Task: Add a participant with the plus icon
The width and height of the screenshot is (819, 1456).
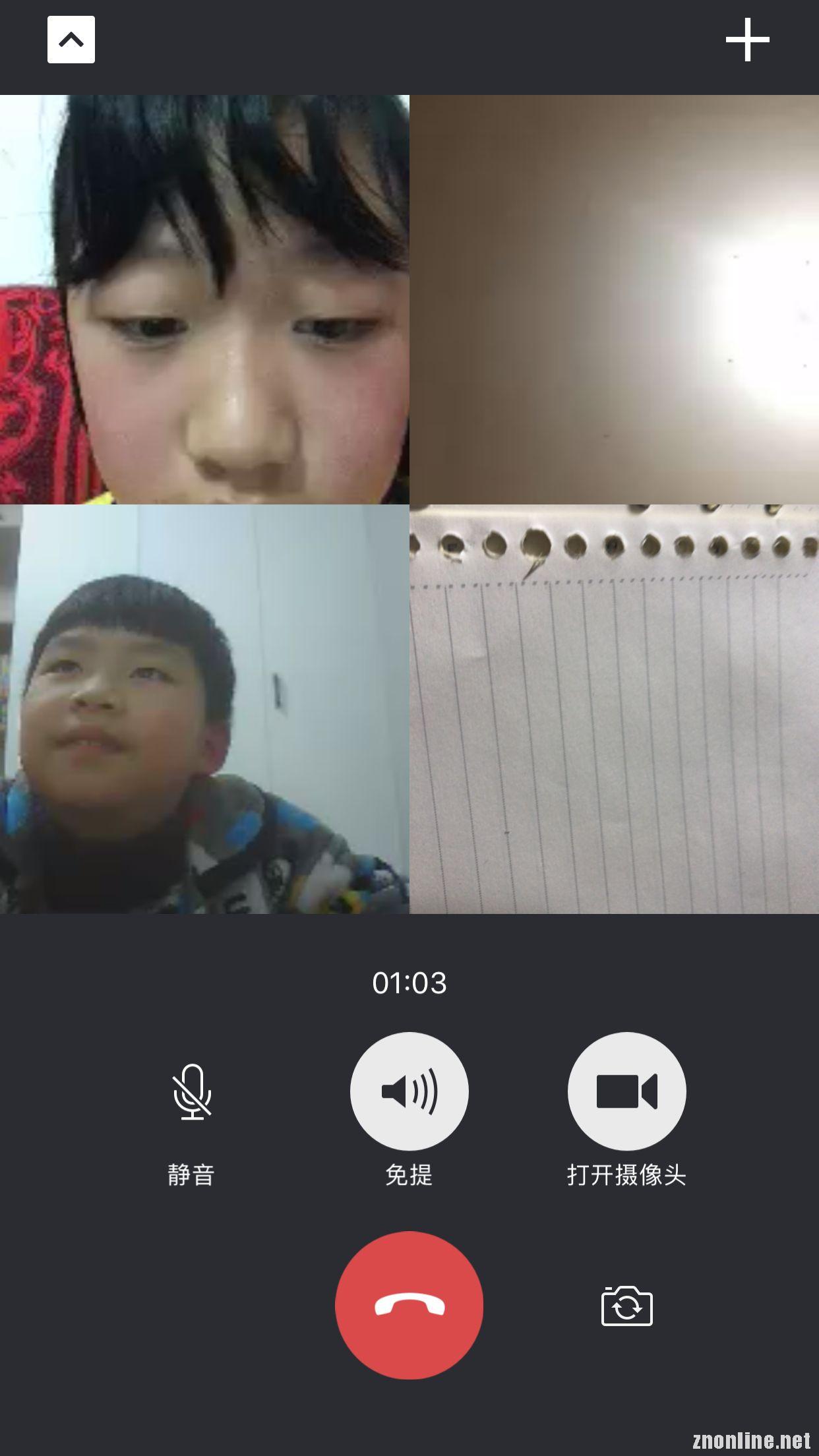Action: (747, 40)
